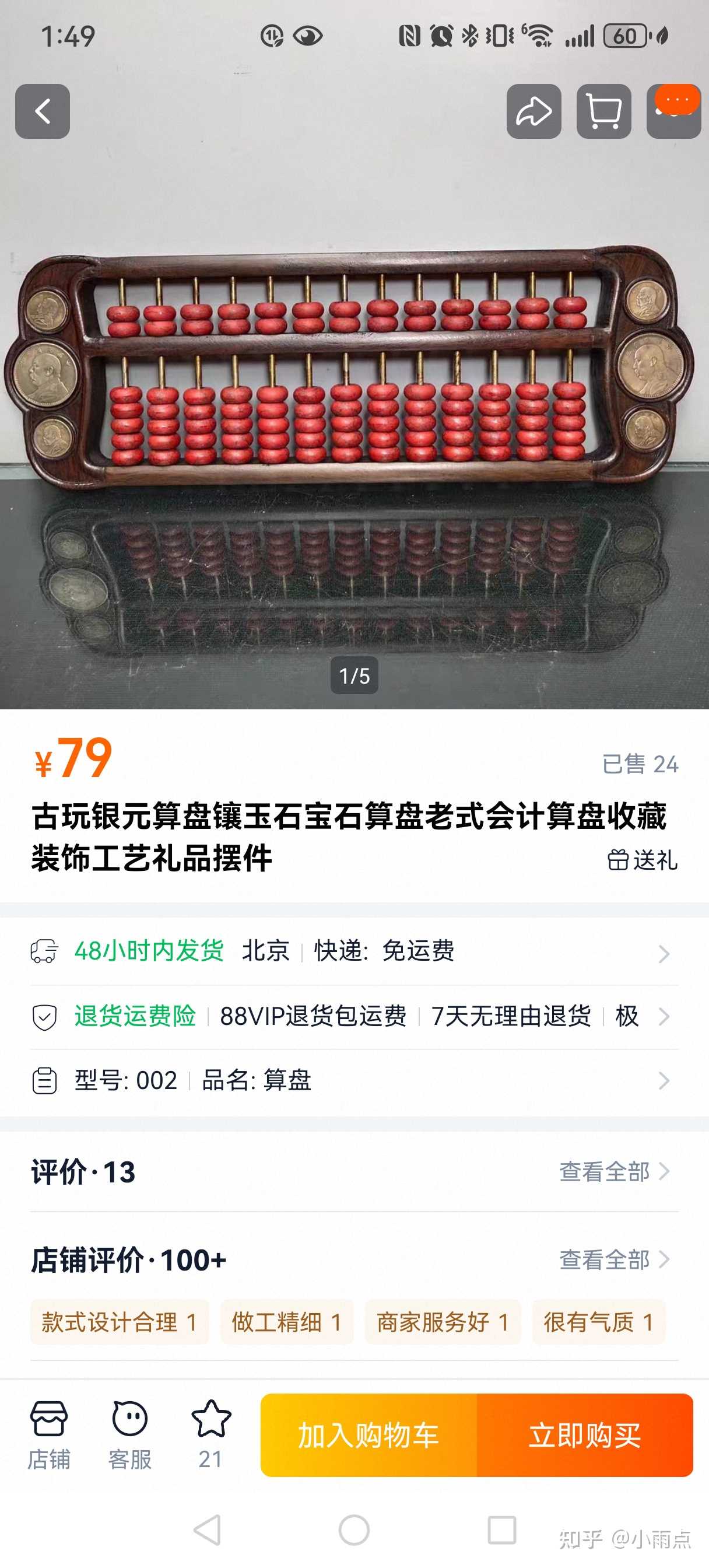Image resolution: width=709 pixels, height=1568 pixels.
Task: View all 店铺评价 shop reviews
Action: (613, 1259)
